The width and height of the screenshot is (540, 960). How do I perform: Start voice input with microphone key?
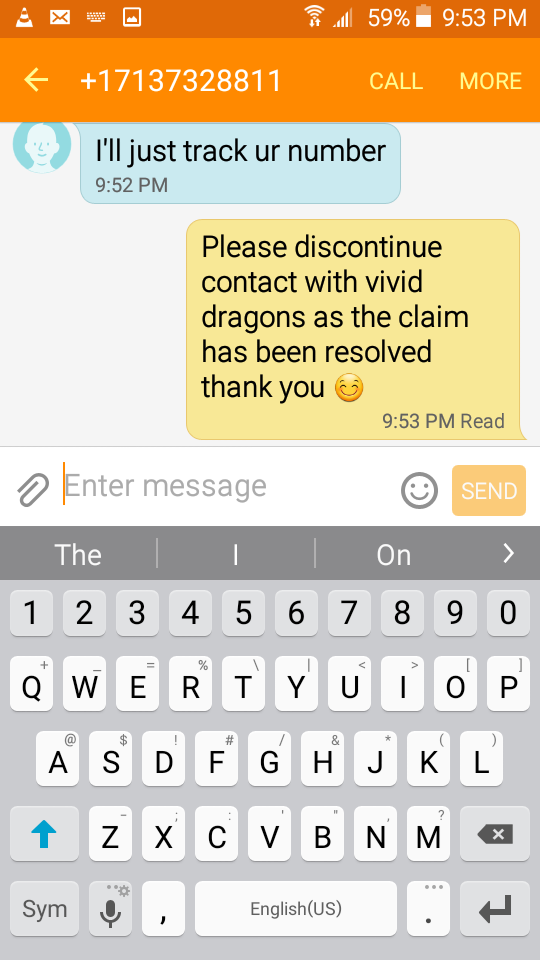110,909
